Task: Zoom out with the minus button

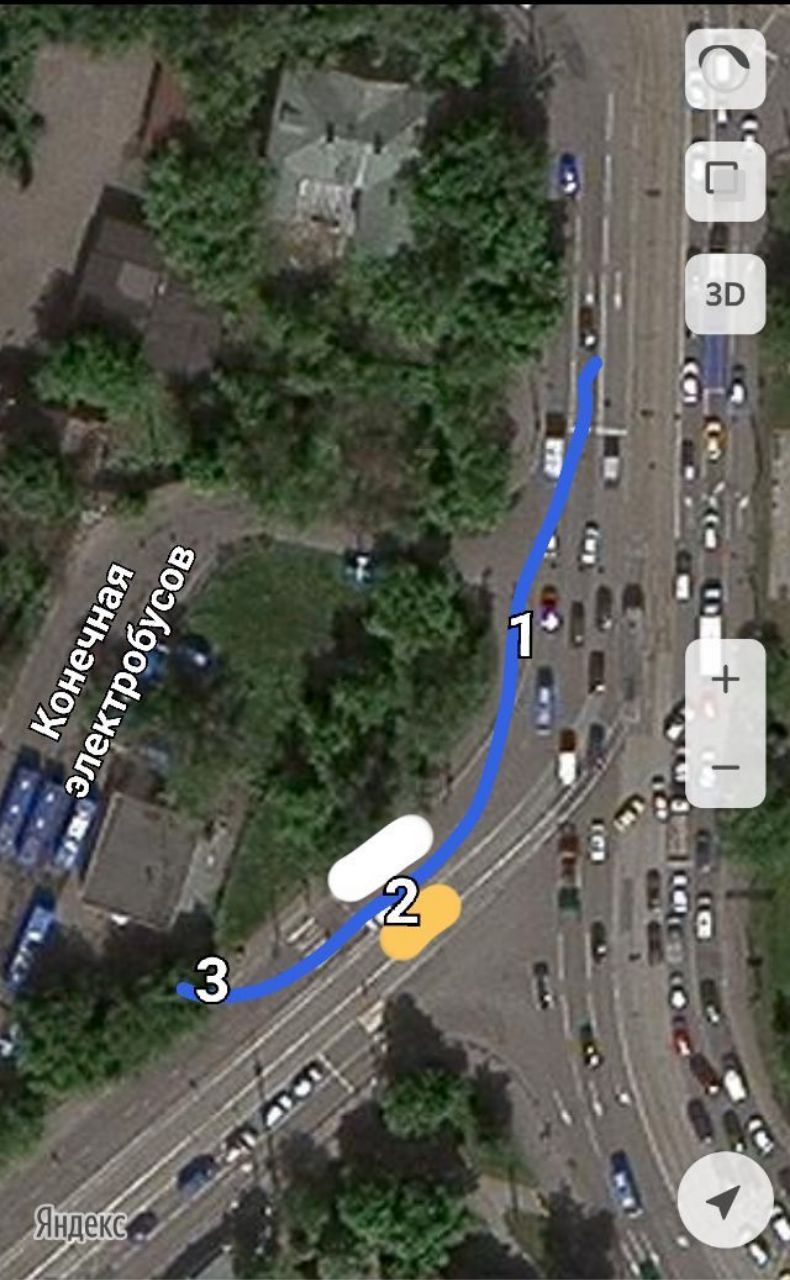Action: (725, 767)
